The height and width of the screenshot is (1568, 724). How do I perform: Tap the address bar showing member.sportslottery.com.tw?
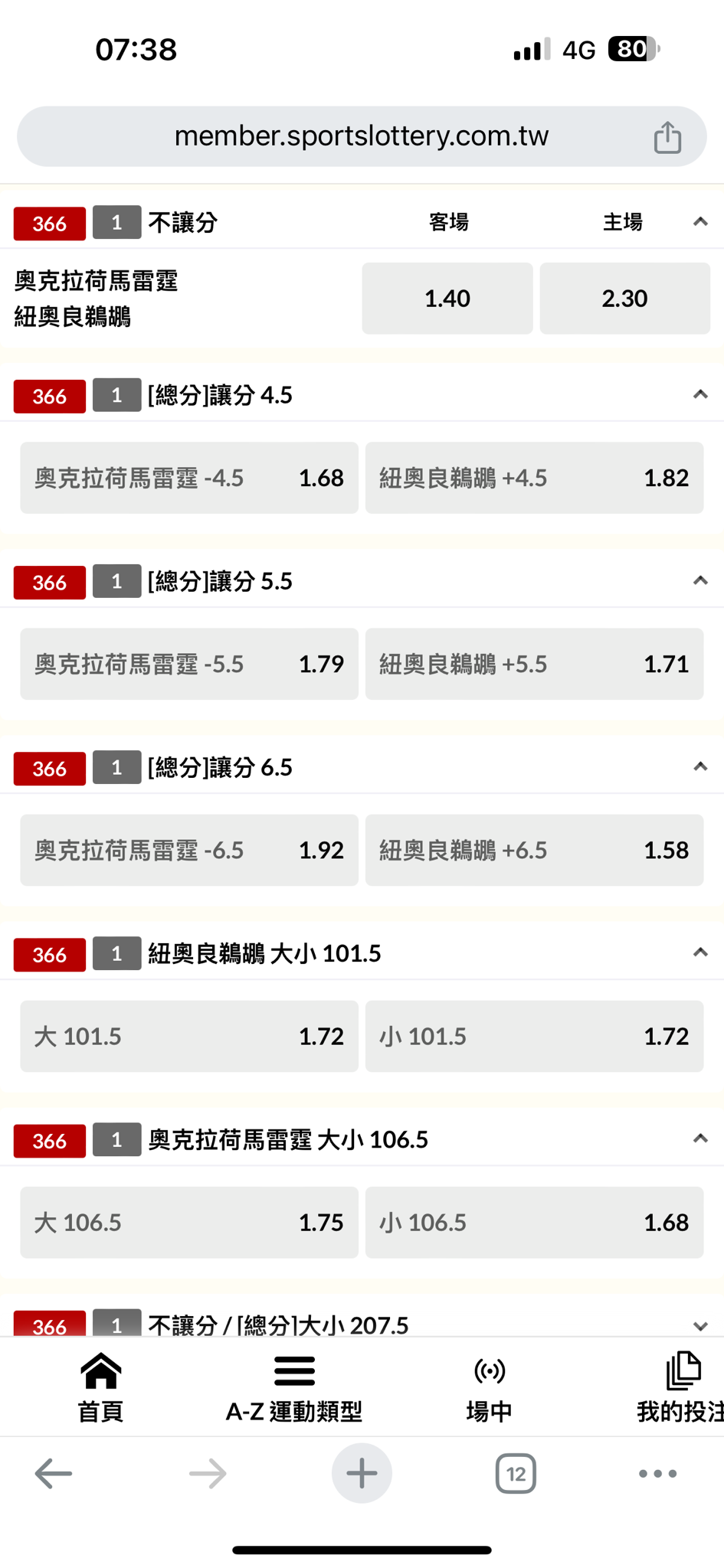(x=362, y=136)
